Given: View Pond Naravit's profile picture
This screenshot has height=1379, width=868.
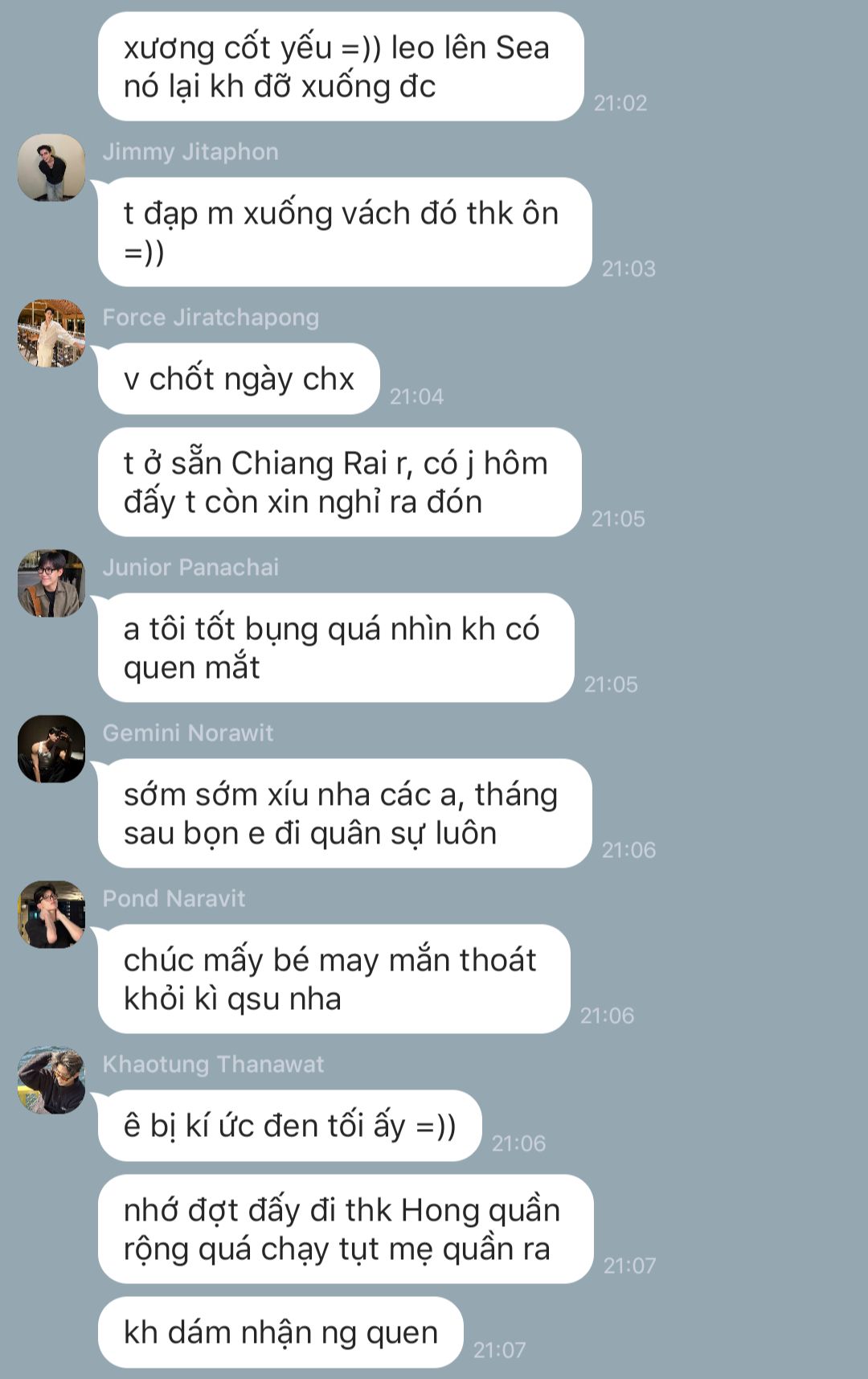Looking at the screenshot, I should point(51,914).
